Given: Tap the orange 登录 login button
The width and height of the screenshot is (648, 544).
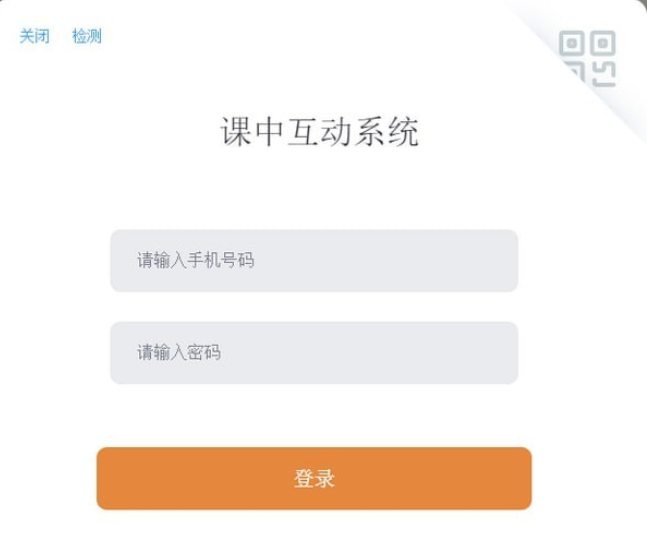Looking at the screenshot, I should 314,479.
